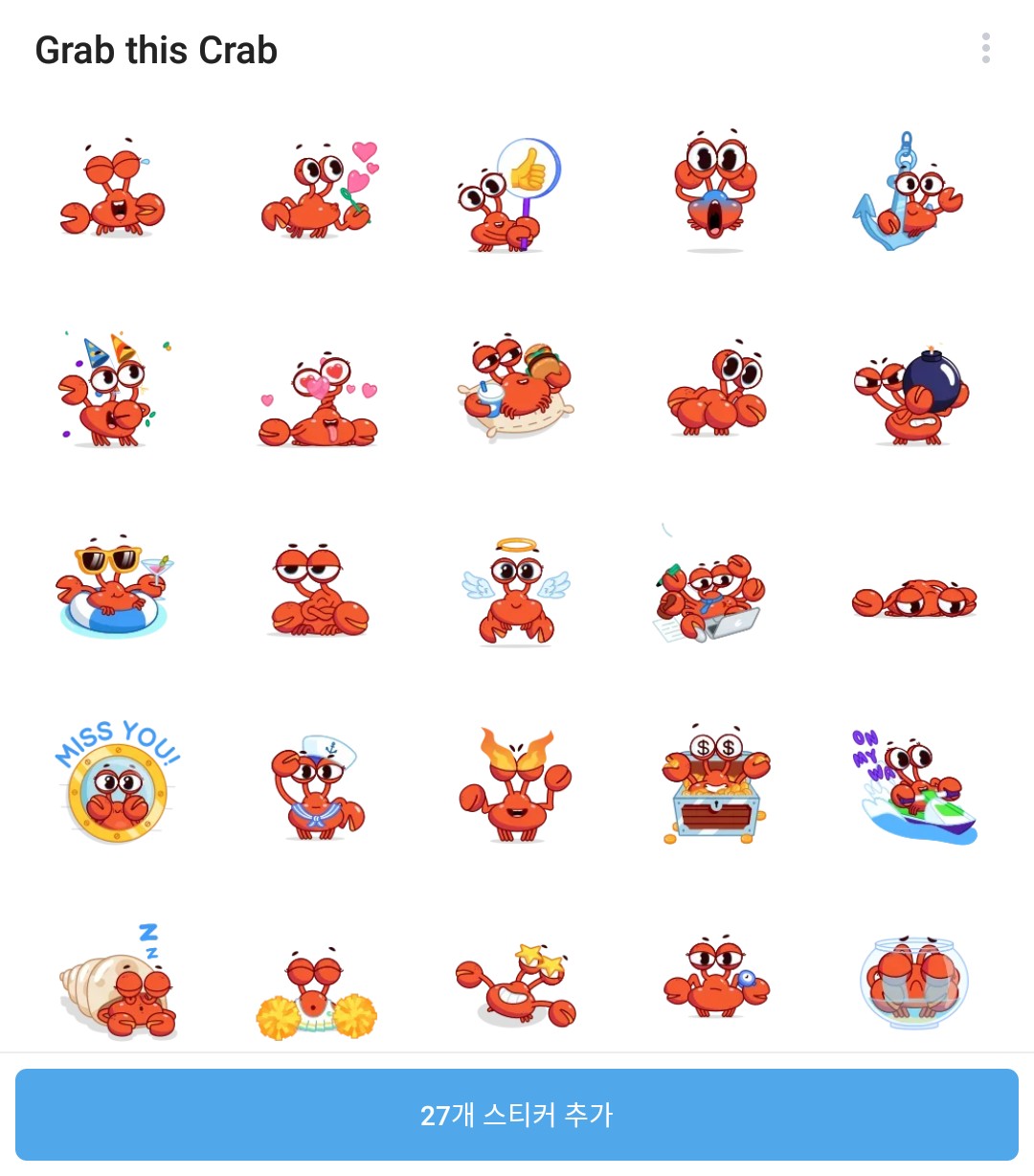Choose the sunglasses crab on float sticker
This screenshot has height=1176, width=1034.
point(113,589)
